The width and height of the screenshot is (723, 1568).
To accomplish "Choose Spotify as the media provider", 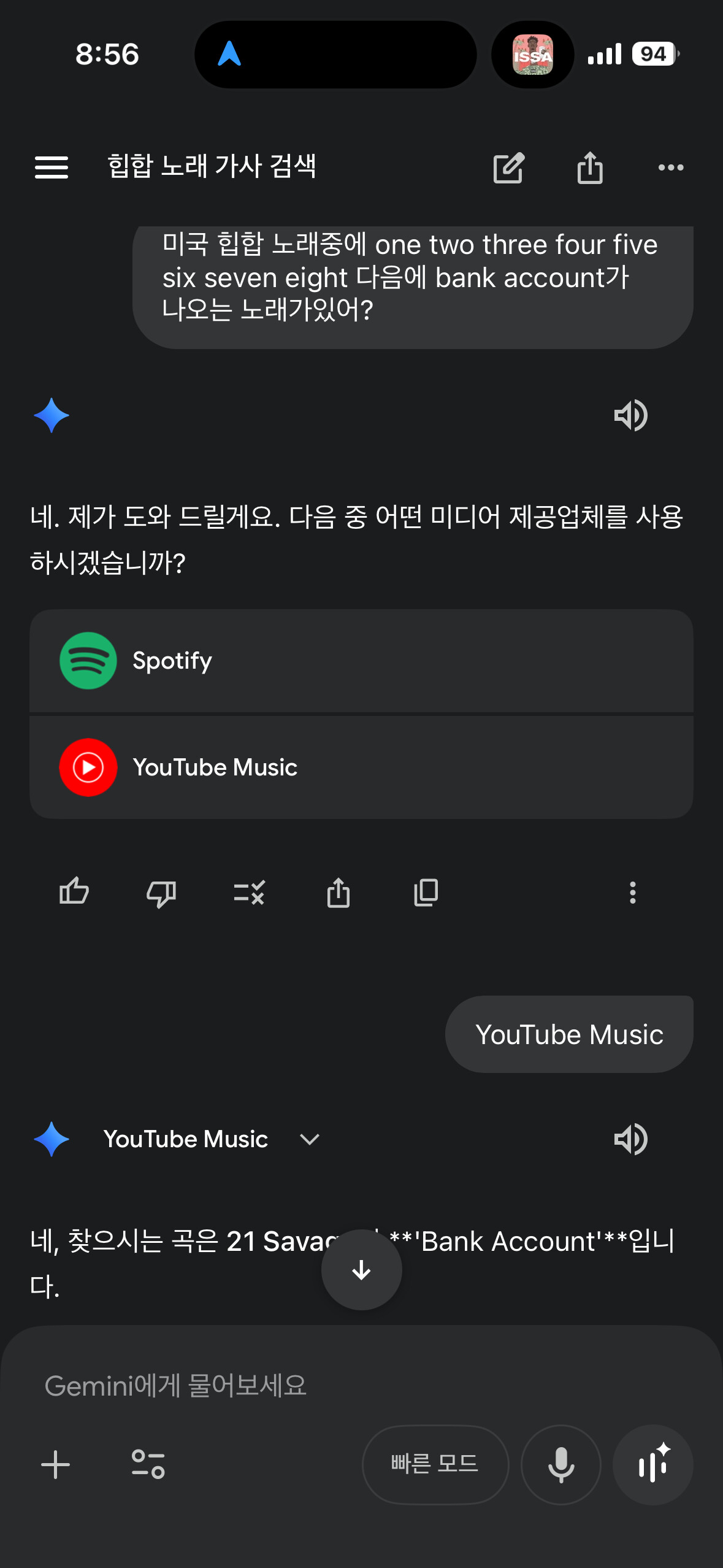I will [361, 661].
